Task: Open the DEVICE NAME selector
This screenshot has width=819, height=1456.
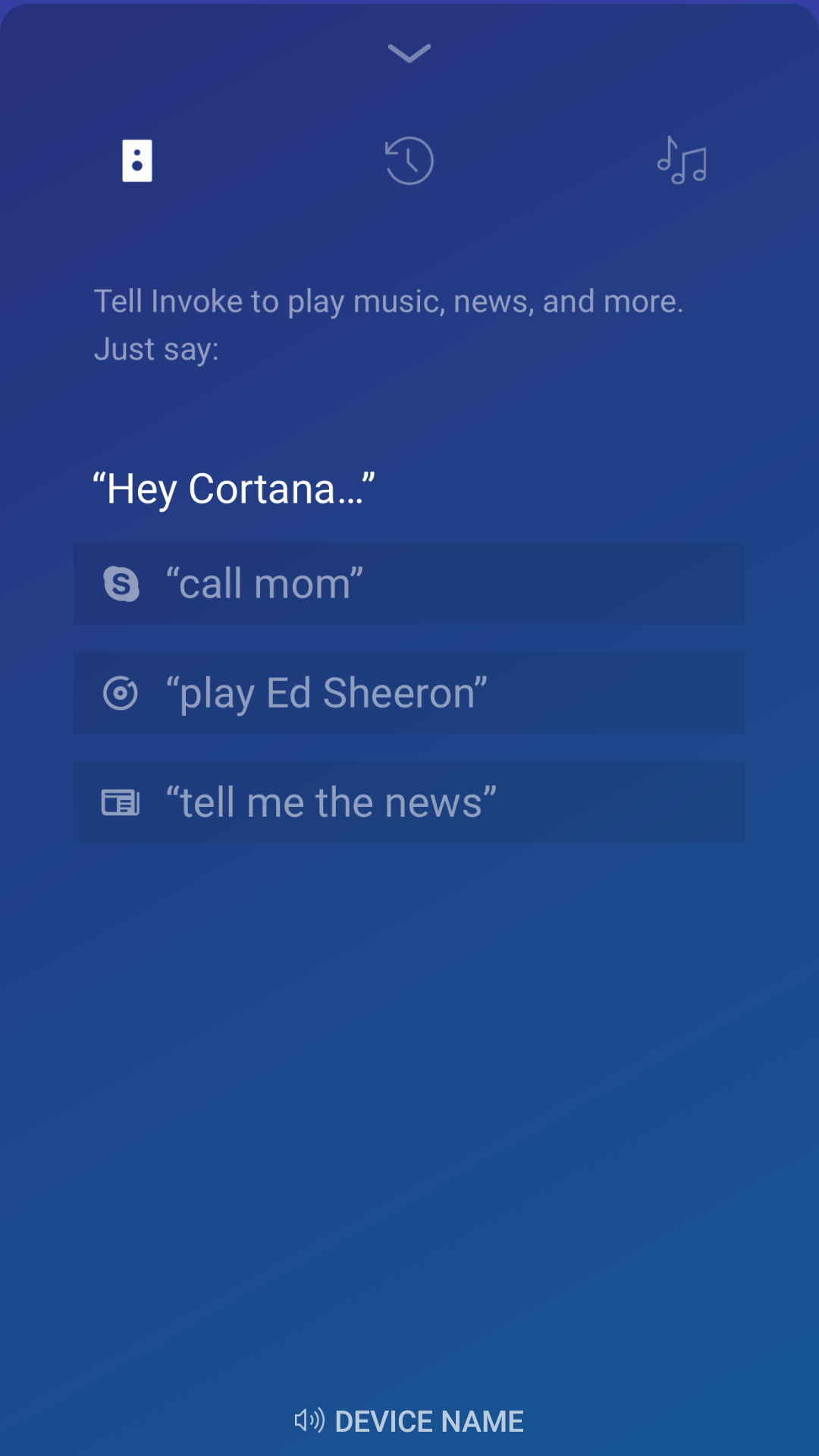Action: point(409,1421)
